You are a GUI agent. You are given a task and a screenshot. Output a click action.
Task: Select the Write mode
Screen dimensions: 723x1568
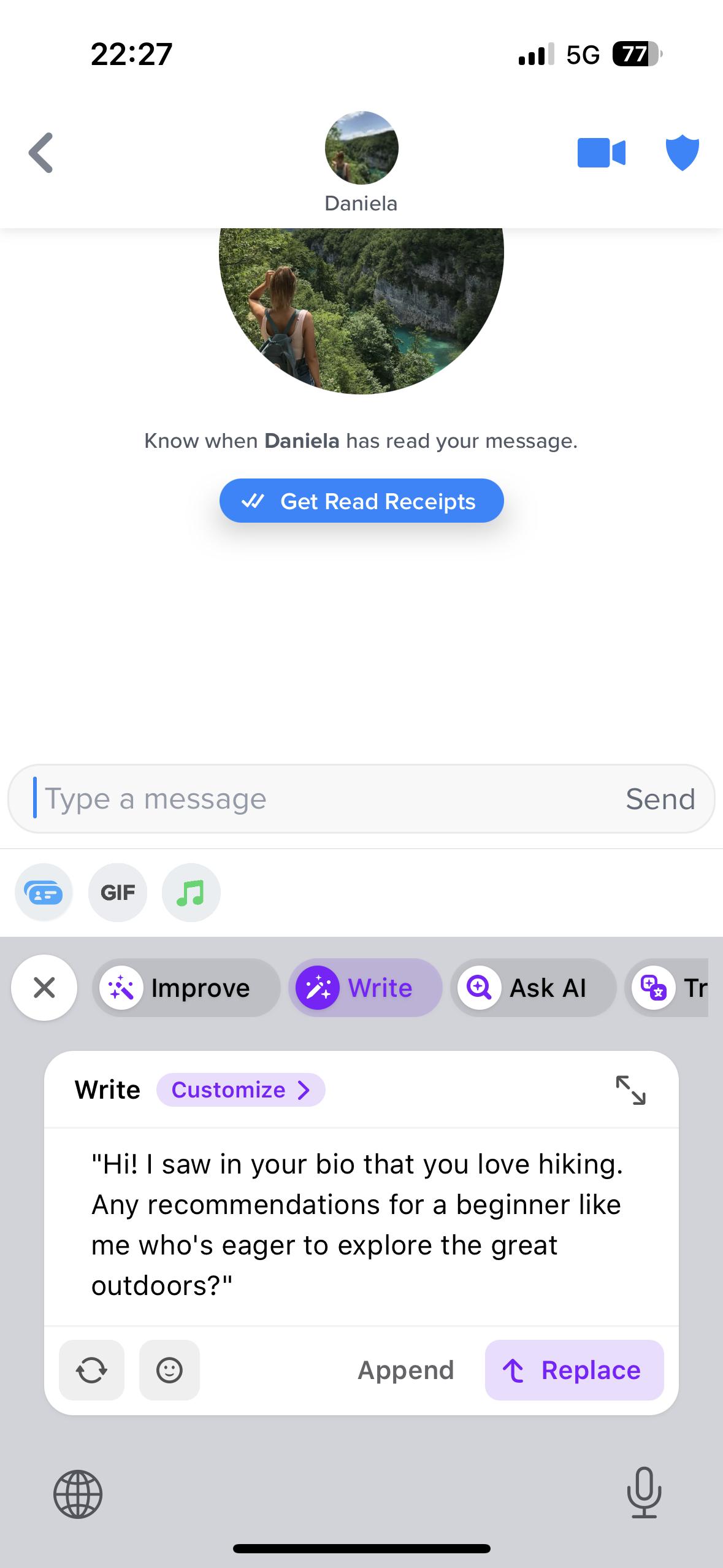tap(365, 988)
